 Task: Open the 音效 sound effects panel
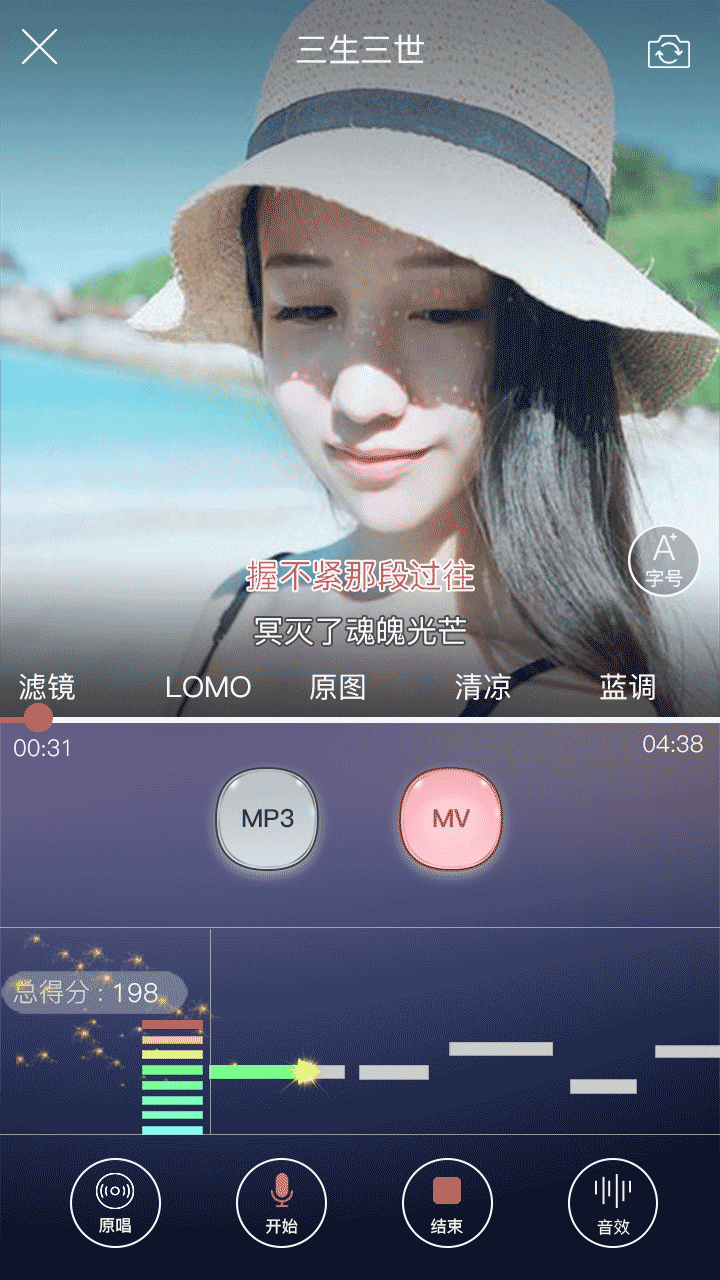click(612, 1203)
